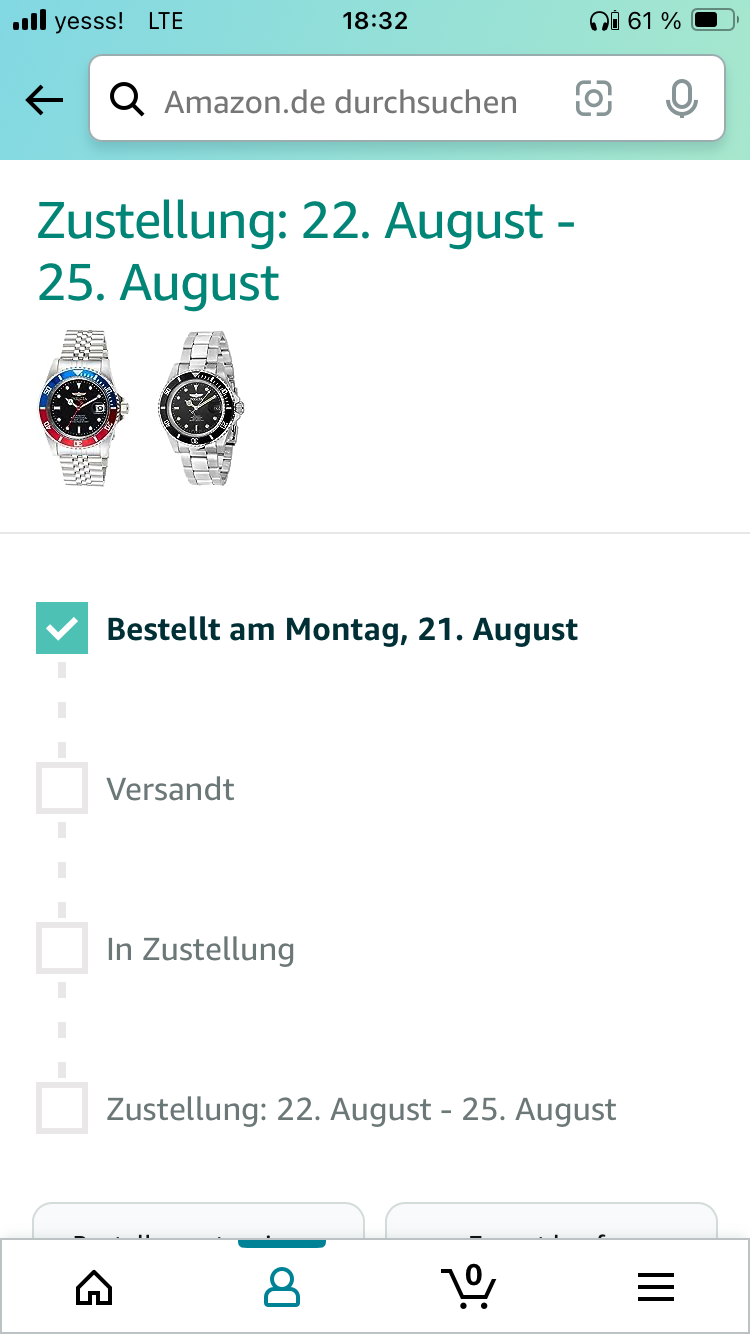Go back using the arrow icon

pos(44,99)
